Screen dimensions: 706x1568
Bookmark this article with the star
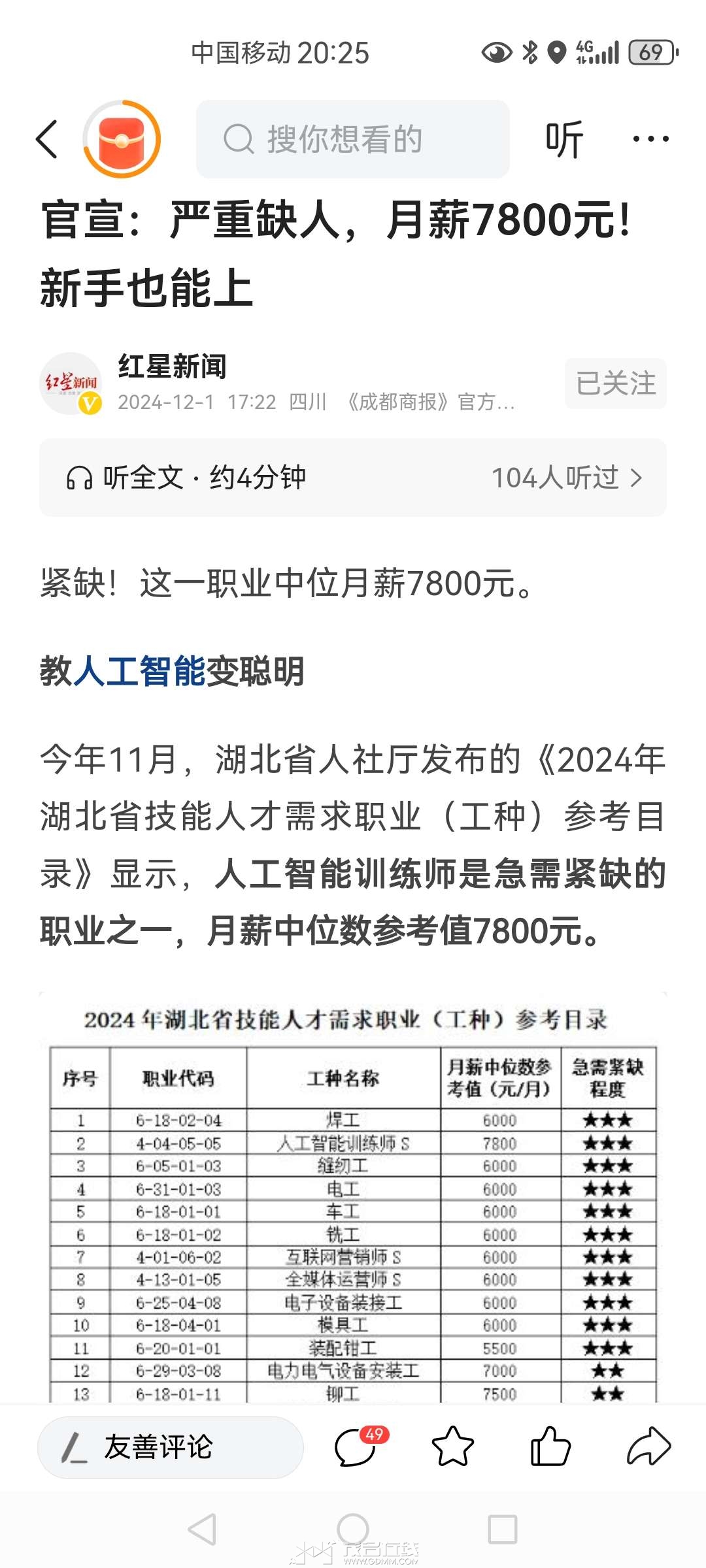tap(453, 1446)
